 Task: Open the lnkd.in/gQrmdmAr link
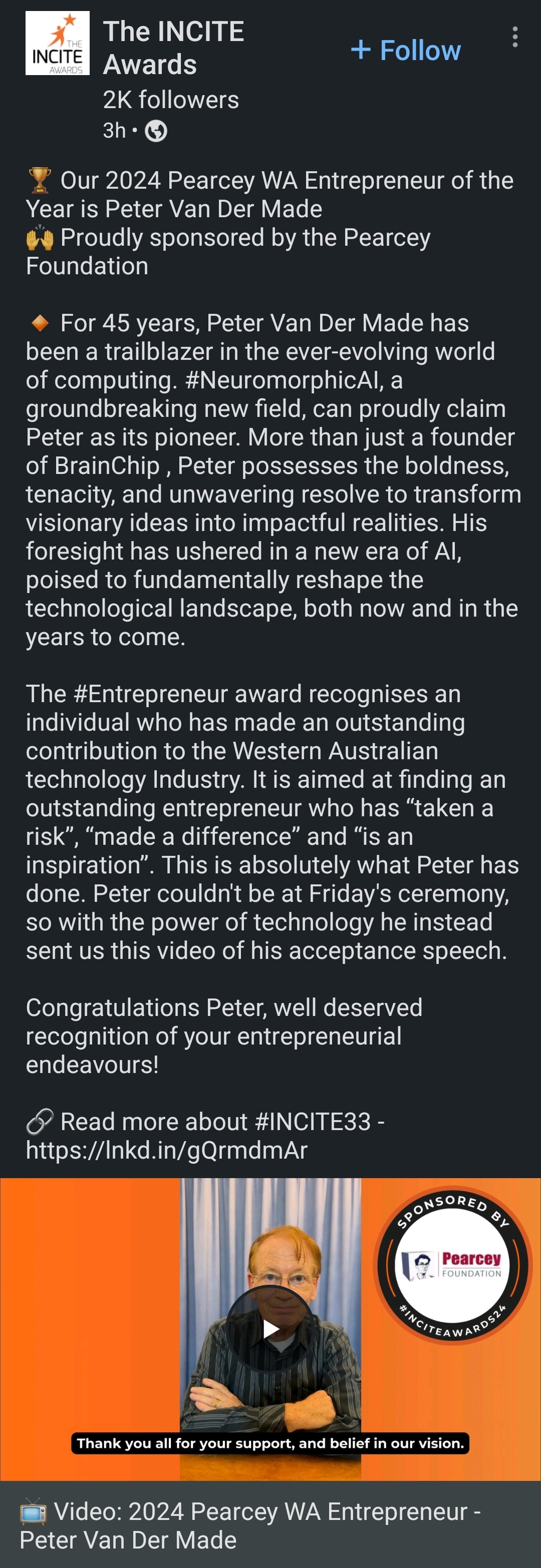click(166, 1151)
